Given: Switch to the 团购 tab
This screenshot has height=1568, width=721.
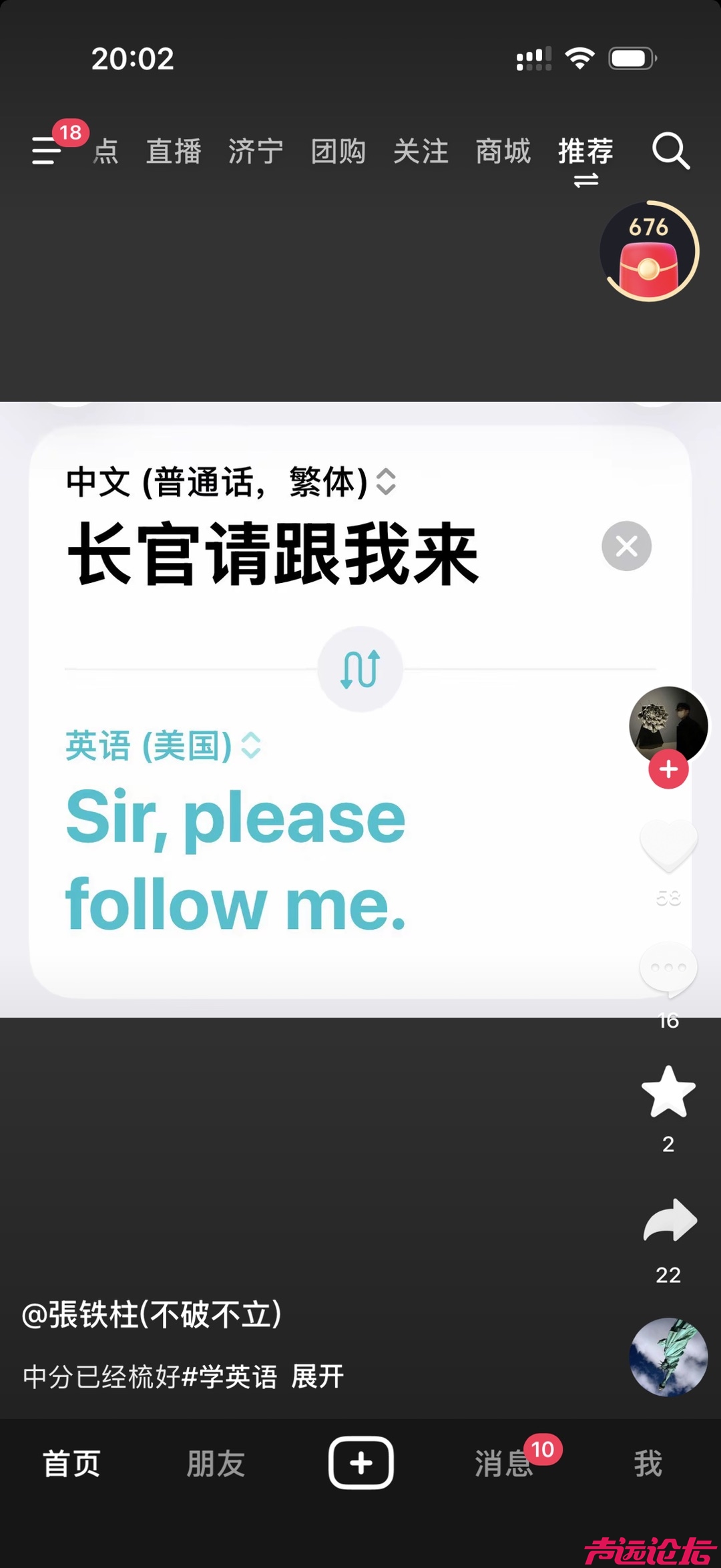Looking at the screenshot, I should [x=338, y=151].
